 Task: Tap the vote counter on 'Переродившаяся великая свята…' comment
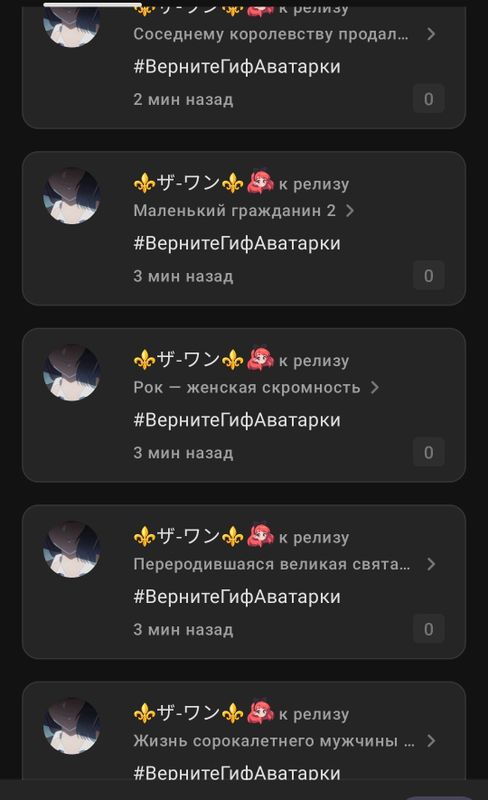pyautogui.click(x=428, y=629)
